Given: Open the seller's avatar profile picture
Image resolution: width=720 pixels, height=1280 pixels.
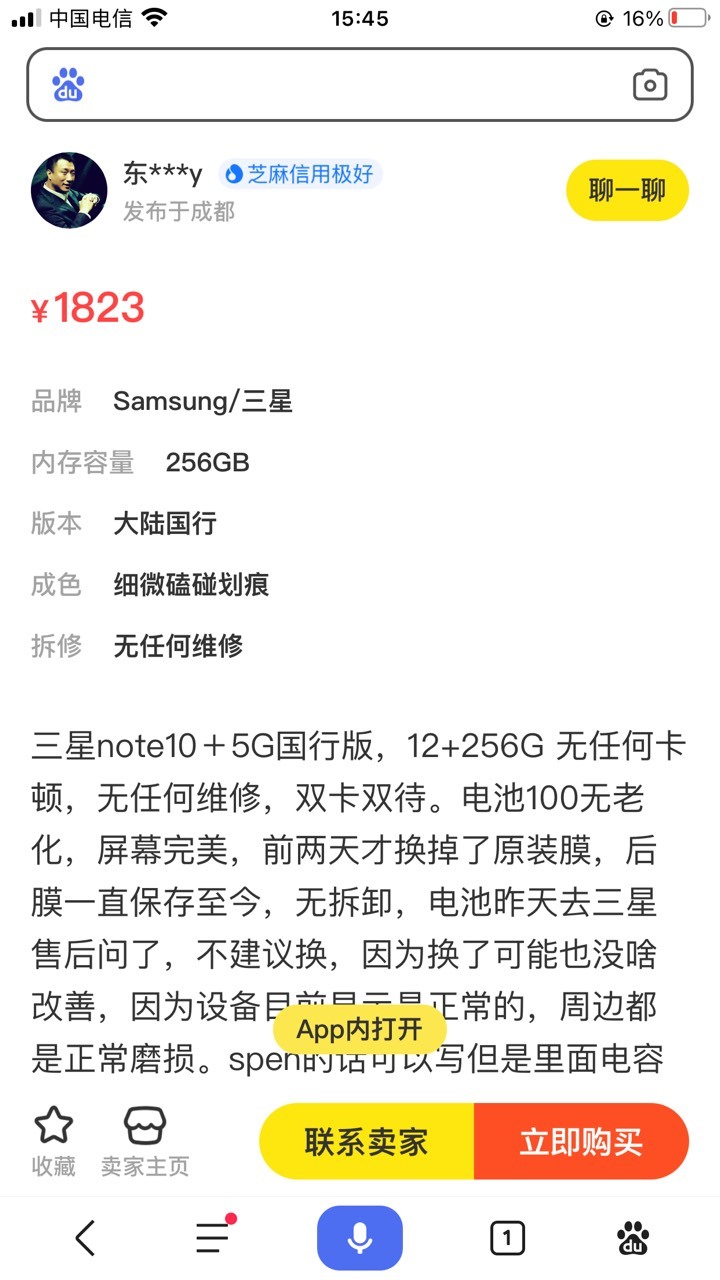Looking at the screenshot, I should point(70,190).
